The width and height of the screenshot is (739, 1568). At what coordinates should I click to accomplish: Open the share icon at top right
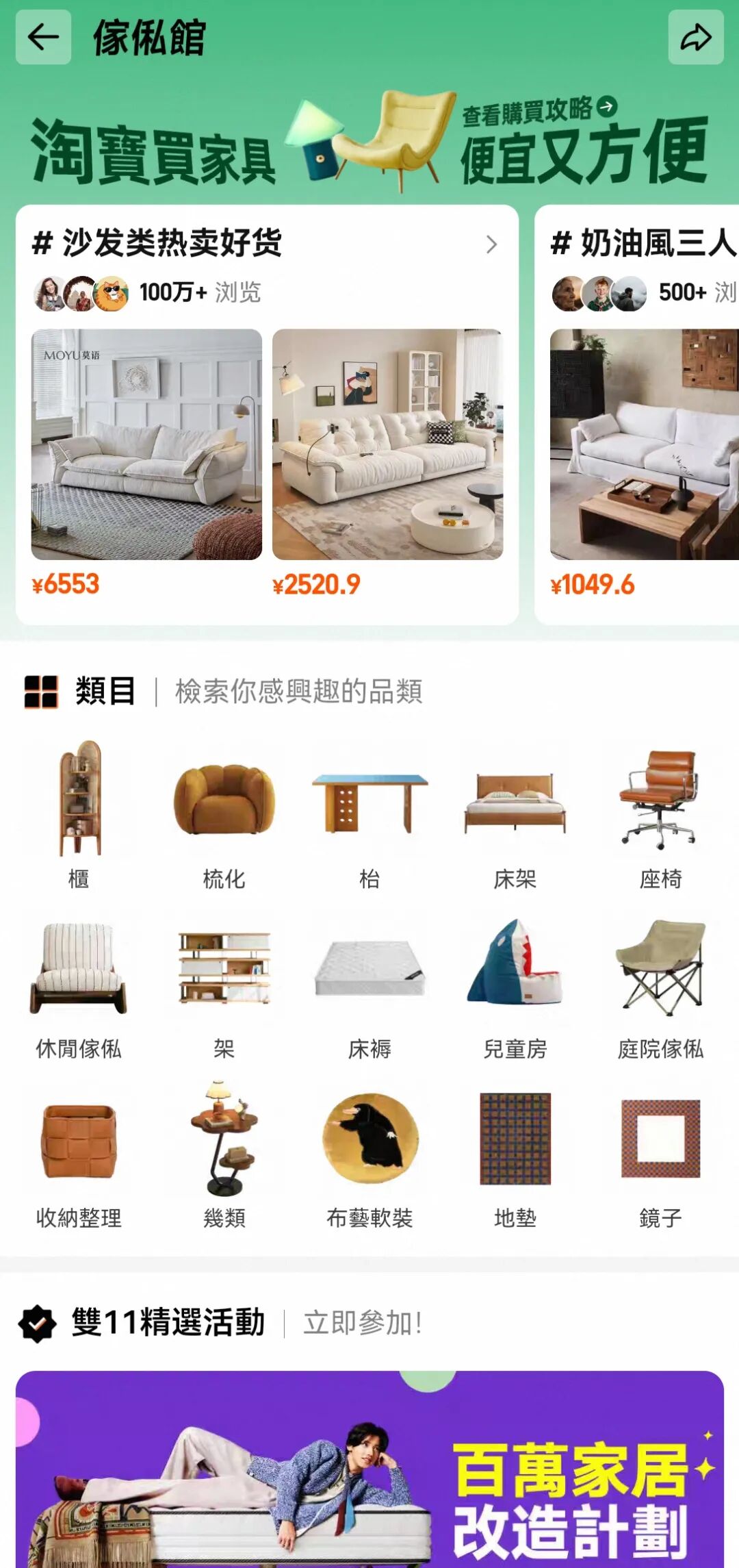click(697, 36)
